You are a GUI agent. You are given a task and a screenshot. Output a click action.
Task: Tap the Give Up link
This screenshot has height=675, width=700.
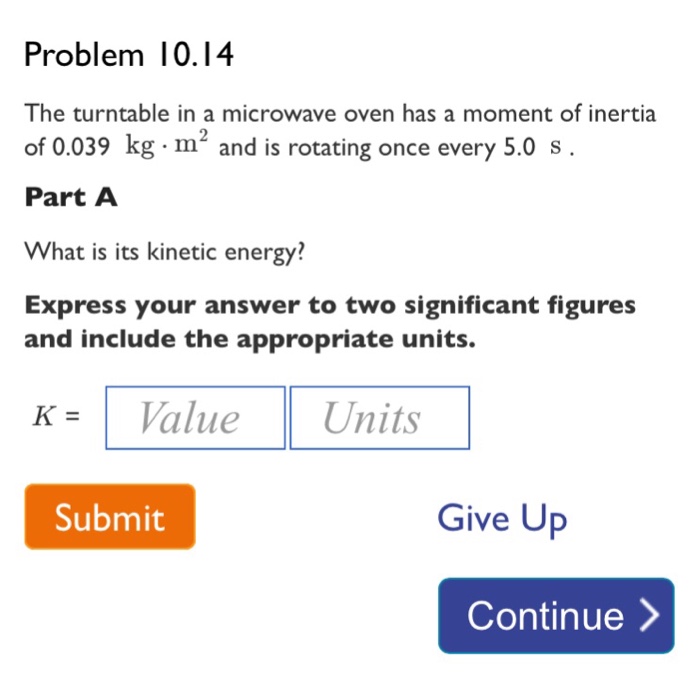502,518
